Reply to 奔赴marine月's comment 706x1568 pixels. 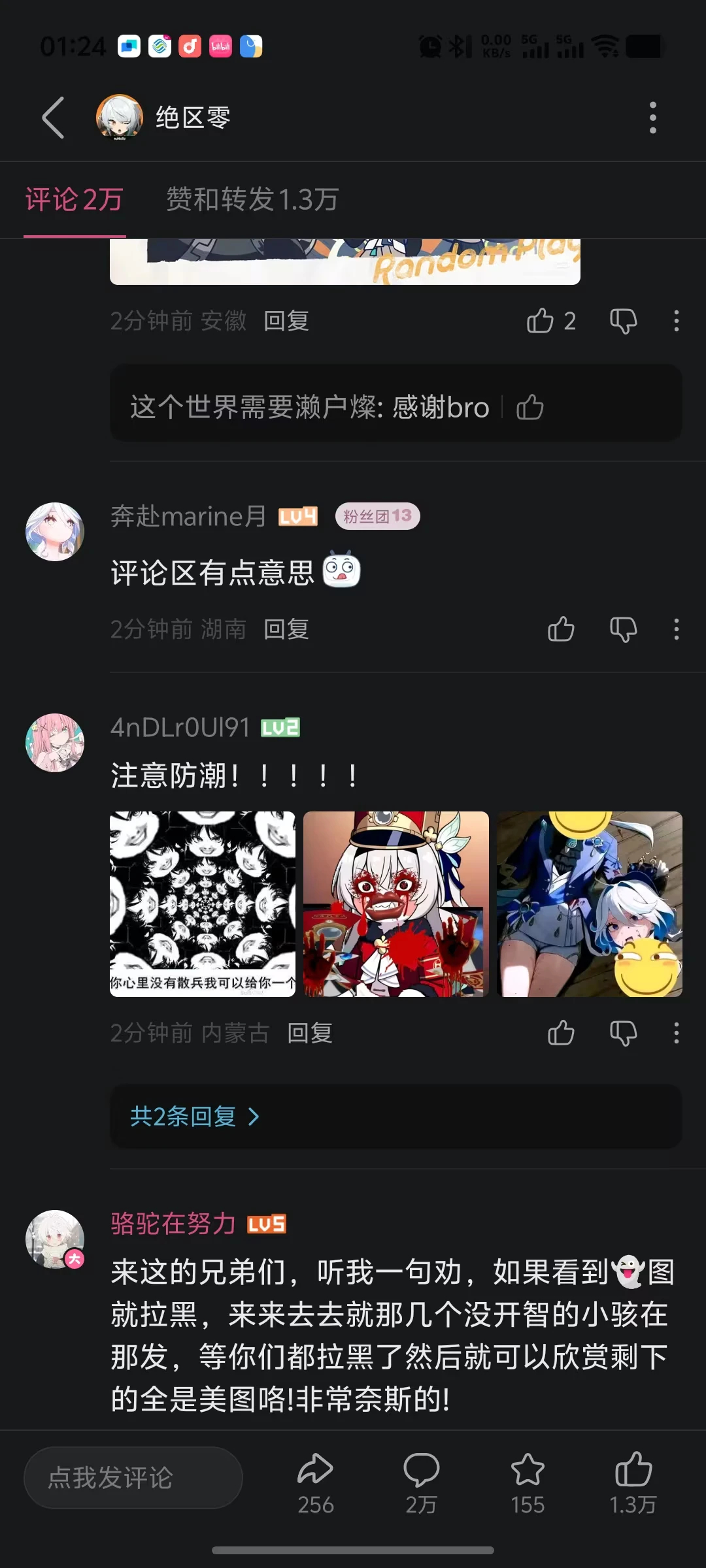click(286, 630)
